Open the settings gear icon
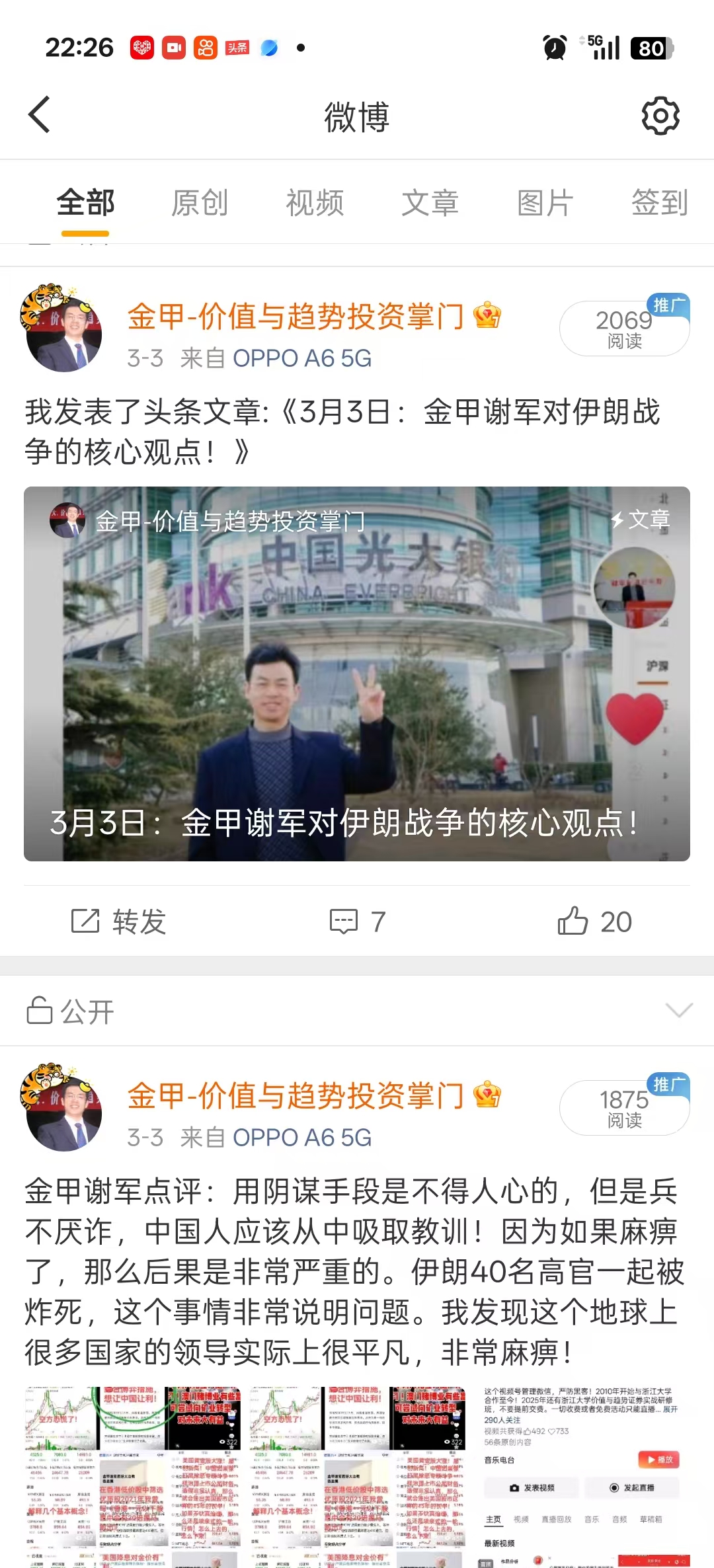714x1568 pixels. (x=660, y=116)
